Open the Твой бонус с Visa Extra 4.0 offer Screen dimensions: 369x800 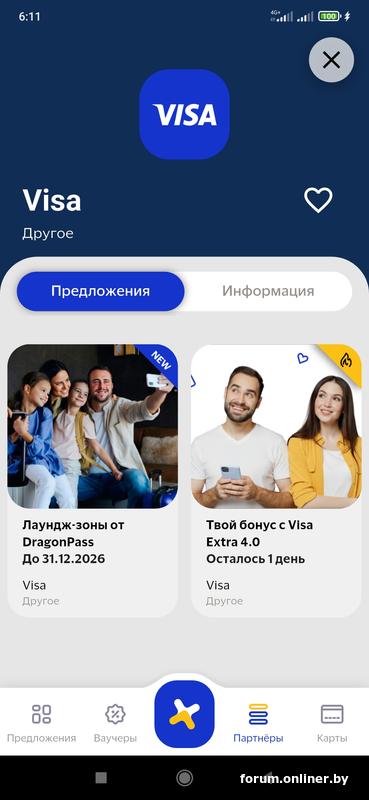pos(276,481)
